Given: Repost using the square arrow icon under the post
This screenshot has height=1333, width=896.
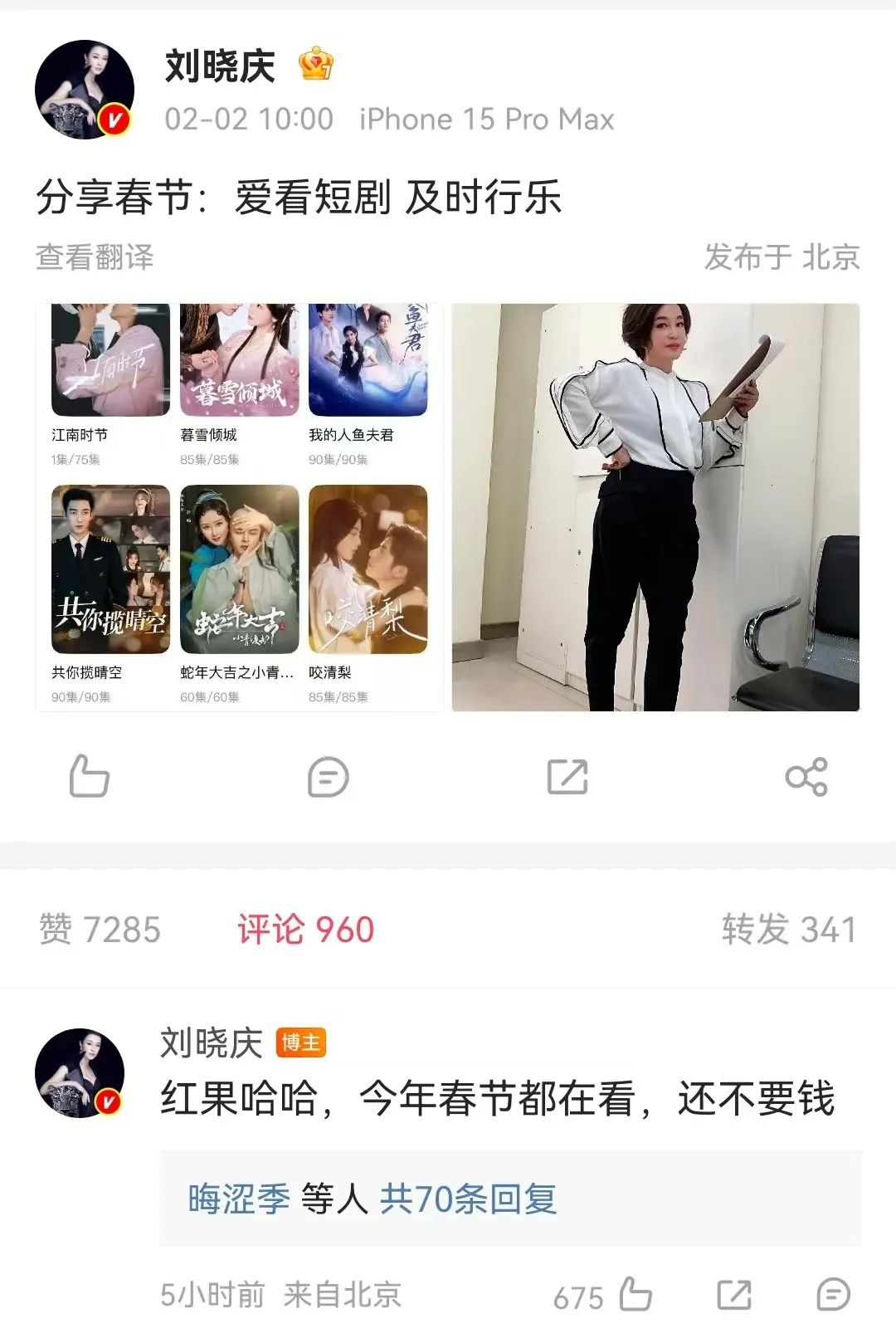Looking at the screenshot, I should pyautogui.click(x=567, y=777).
